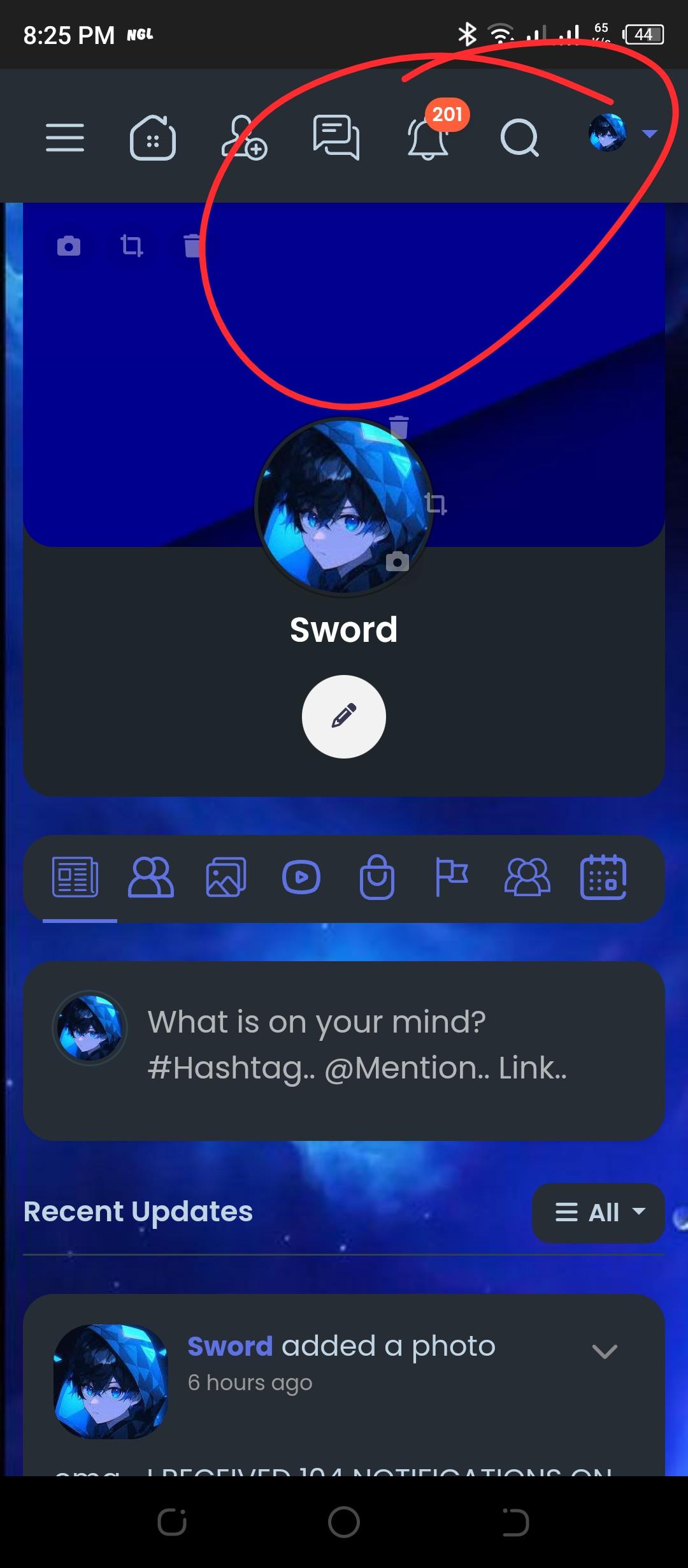
Task: Switch to the groups tab
Action: 527,878
